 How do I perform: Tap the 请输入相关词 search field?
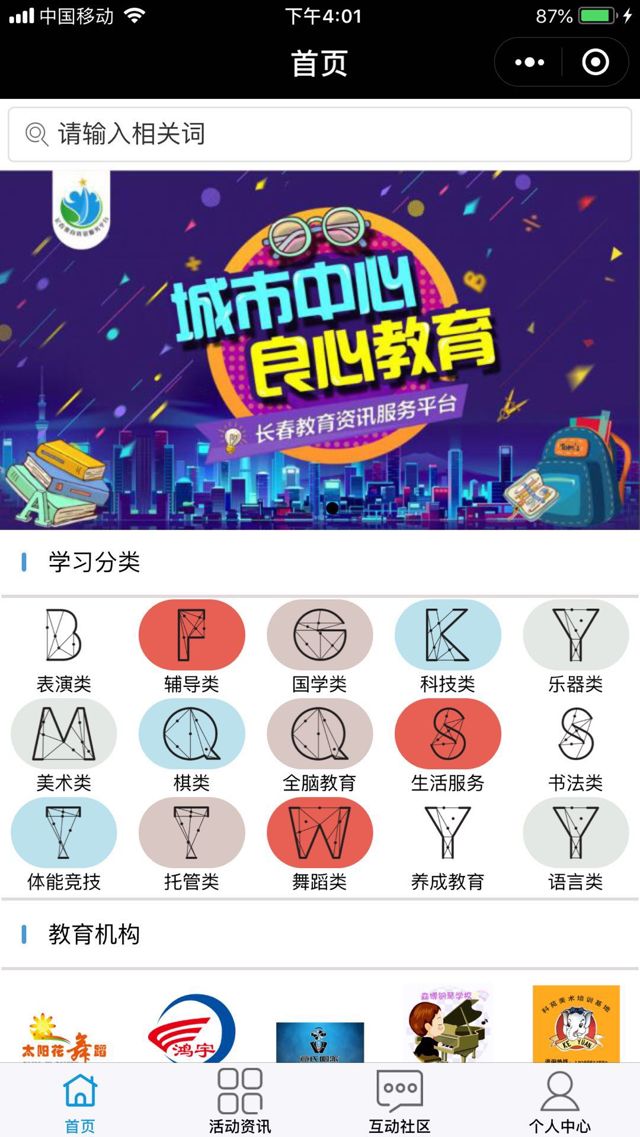320,134
